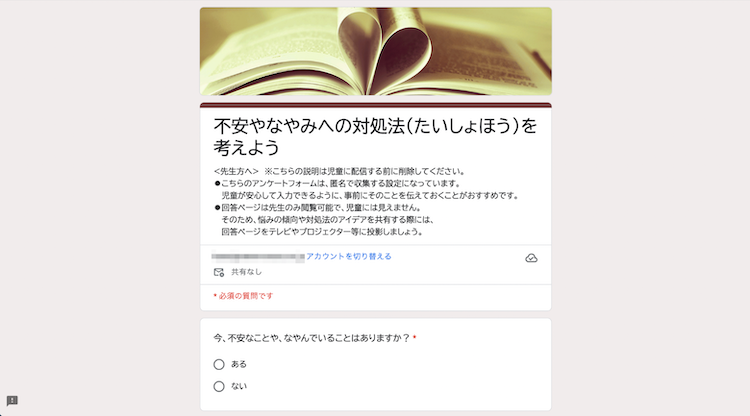Select the ない radio option
This screenshot has height=416, width=750.
tap(219, 386)
